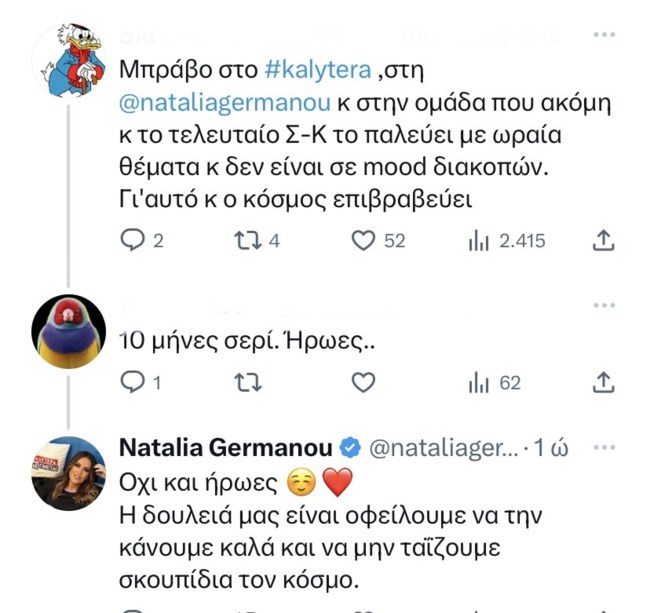Screen dimensions: 650x613
Task: Open overflow menu of the first tweet
Action: click(603, 35)
